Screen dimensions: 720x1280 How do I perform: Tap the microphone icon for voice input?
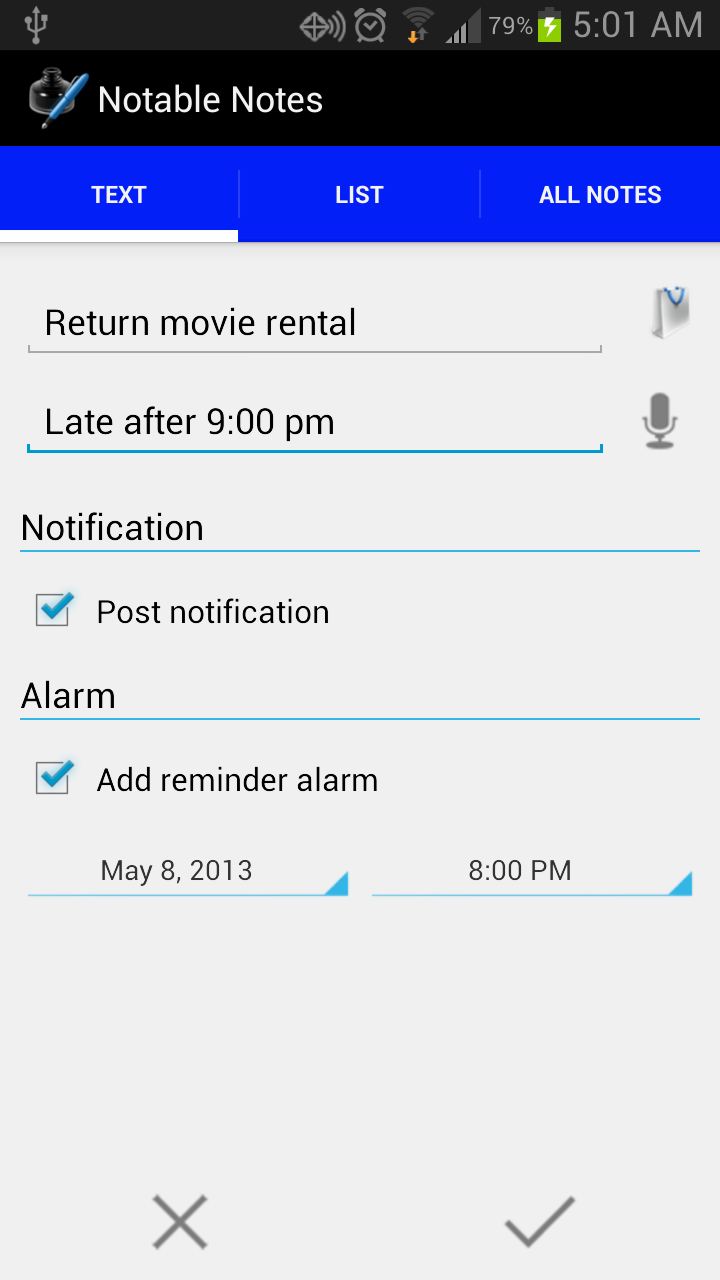click(659, 421)
